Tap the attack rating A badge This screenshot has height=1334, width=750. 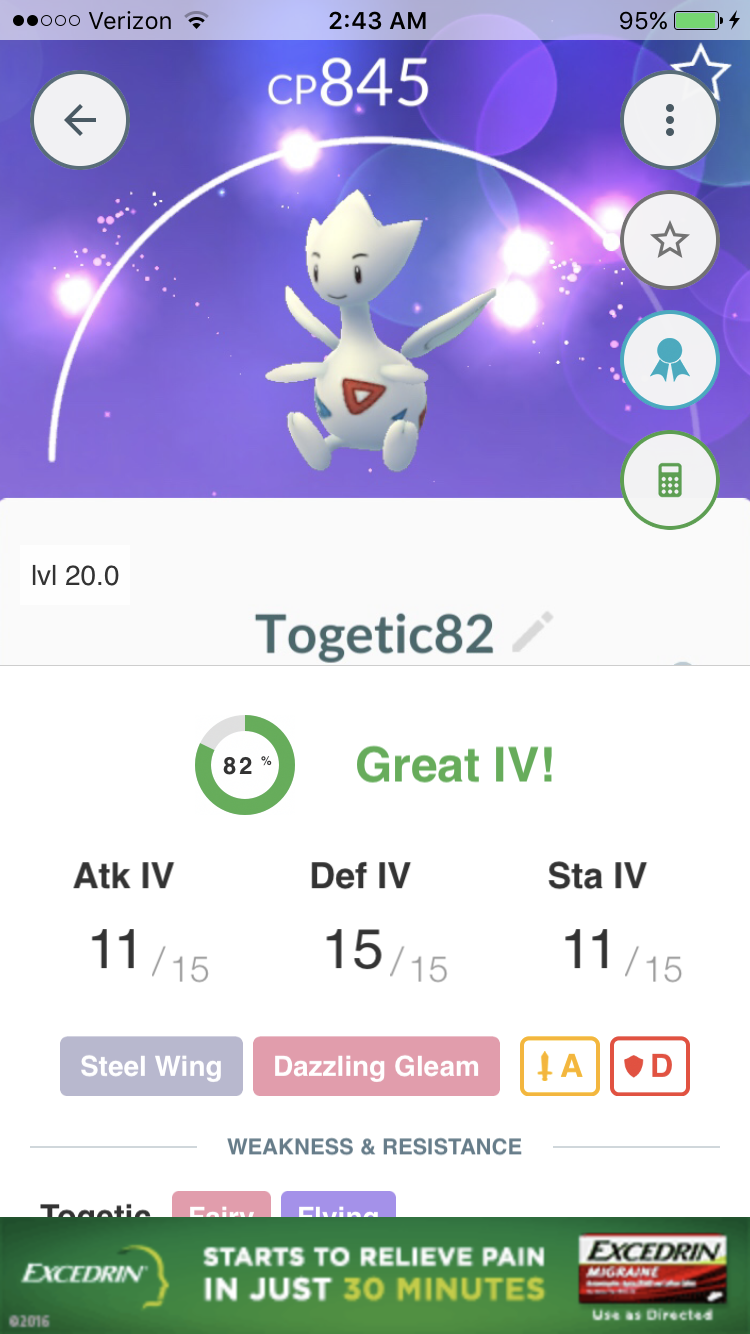click(x=560, y=1066)
